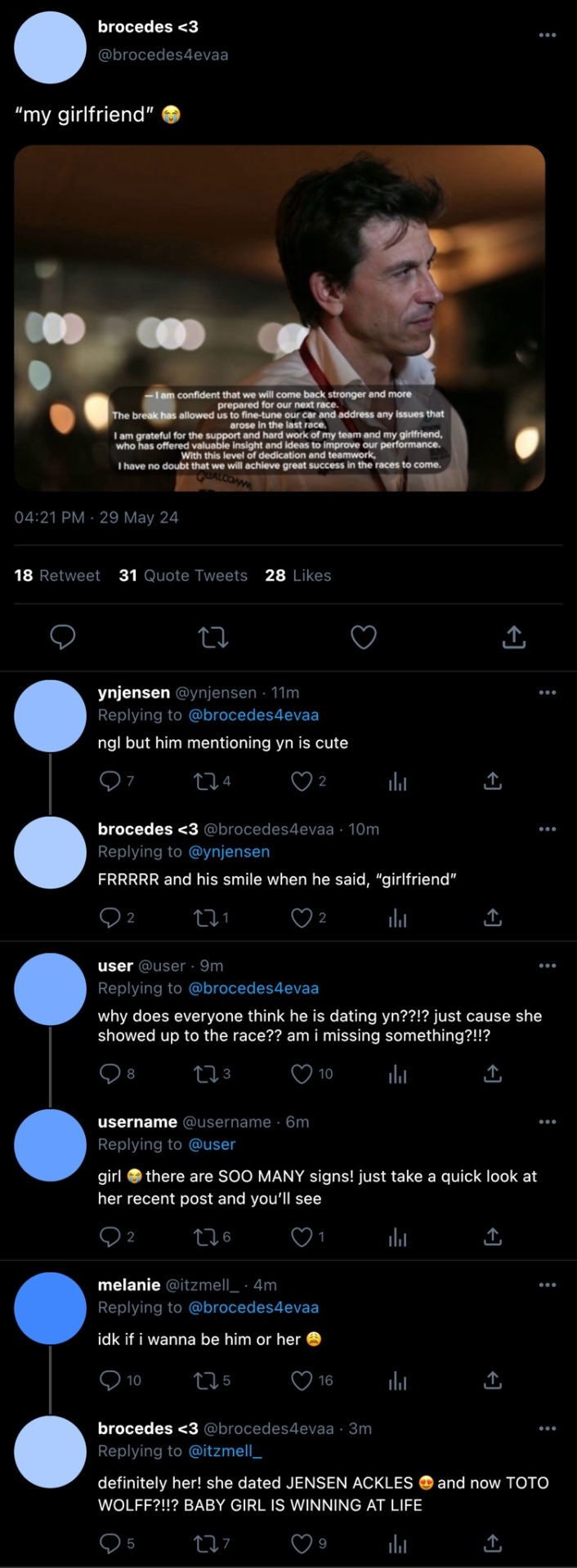Open overflow menu on melanie's reply

(547, 1285)
